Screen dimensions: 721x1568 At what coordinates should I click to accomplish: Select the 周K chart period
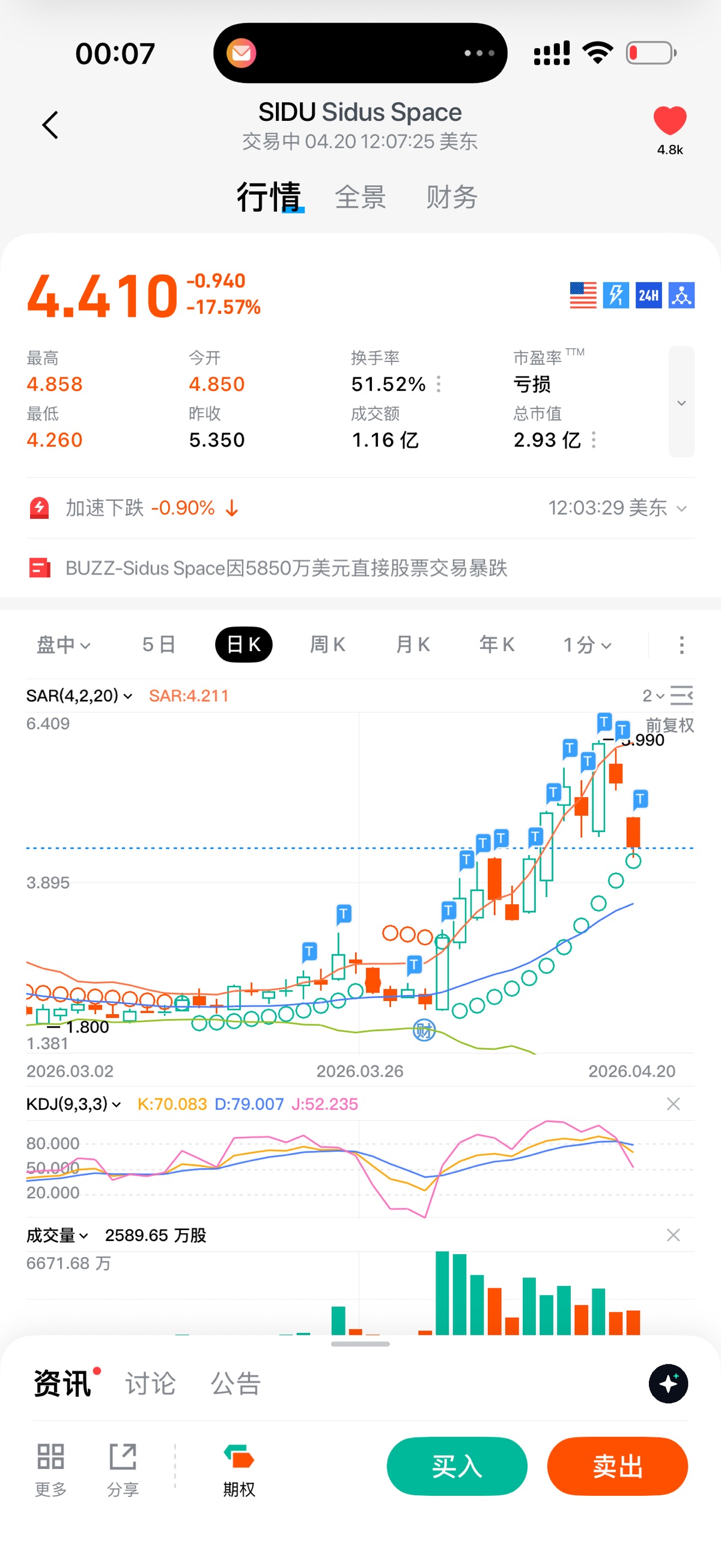328,645
